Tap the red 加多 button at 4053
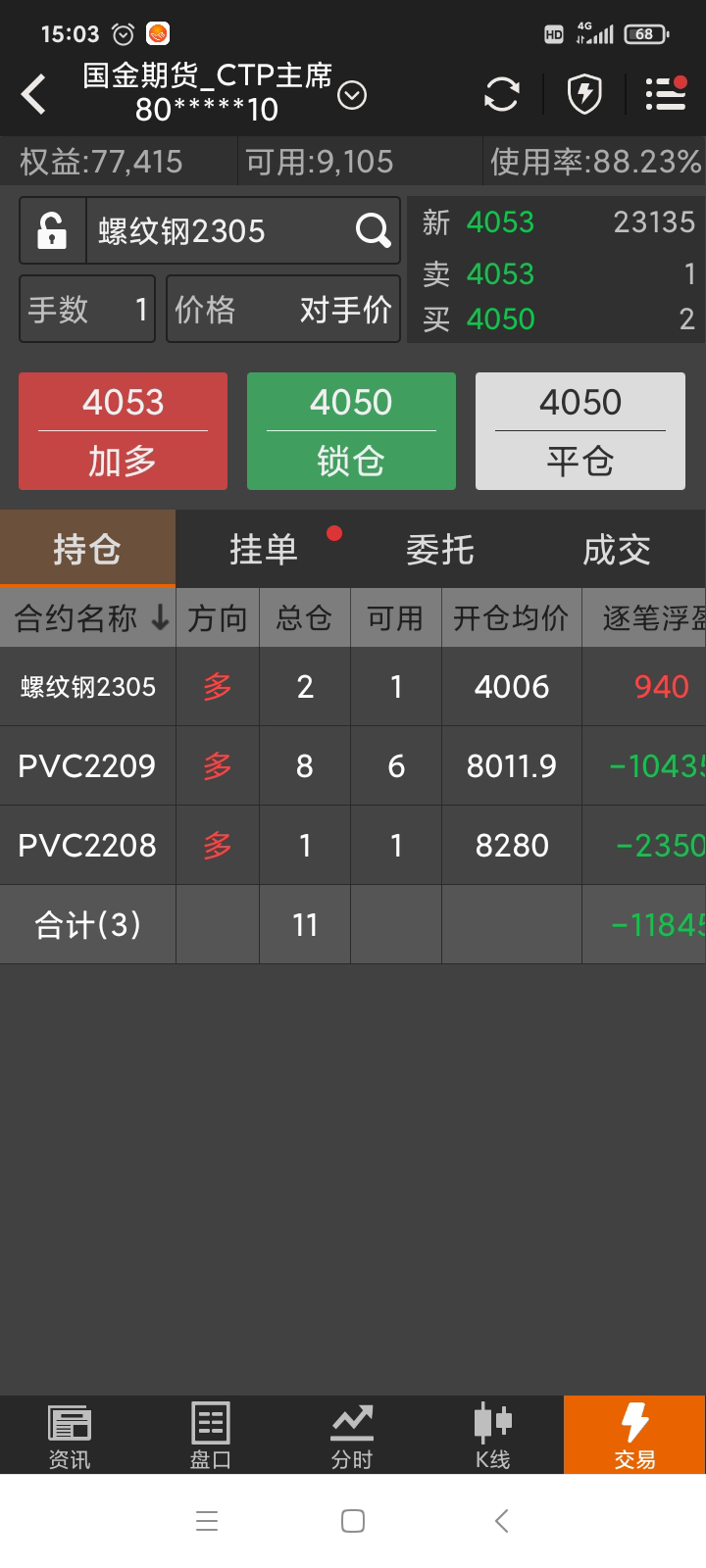Viewport: 706px width, 1568px height. click(x=123, y=431)
